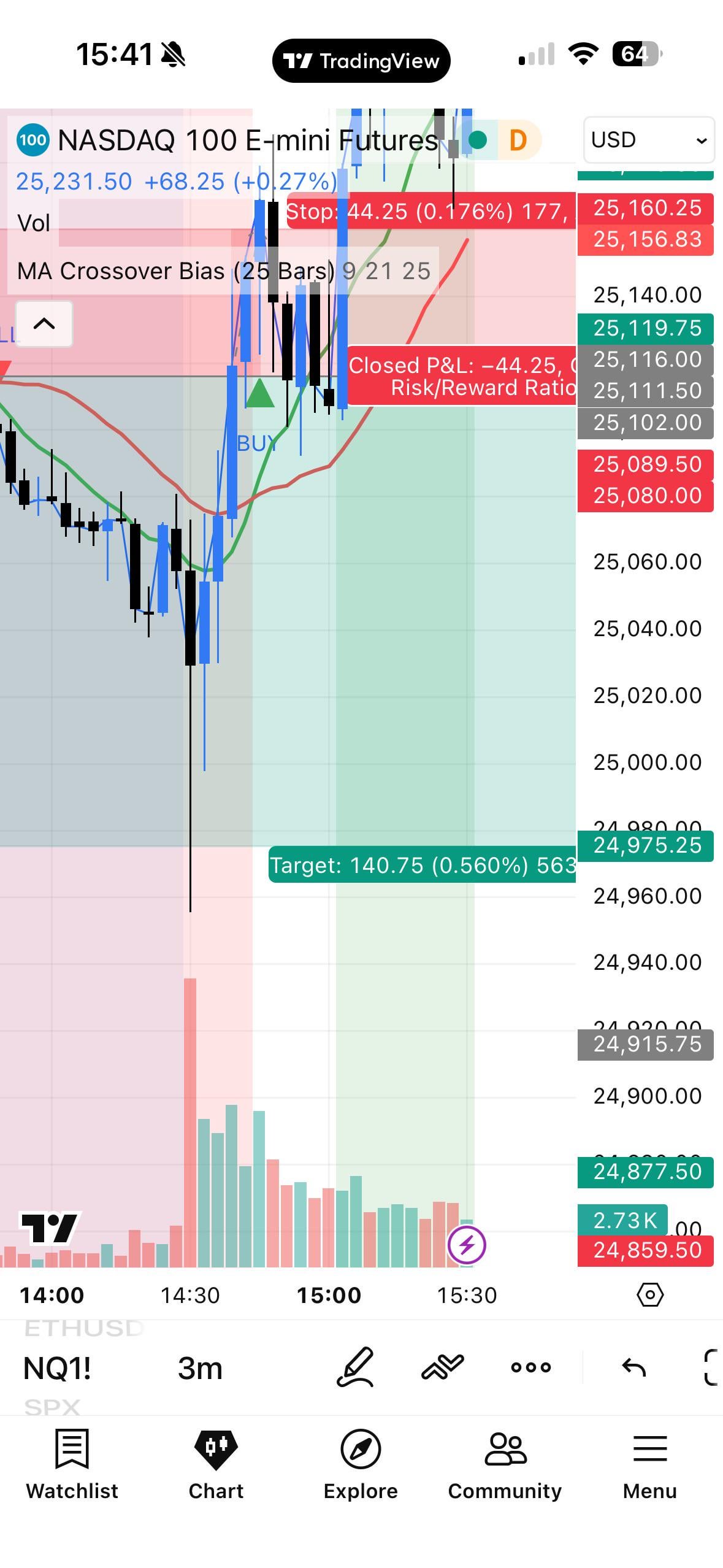Viewport: 723px width, 1568px height.
Task: Switch to the Chart tab
Action: [216, 1464]
